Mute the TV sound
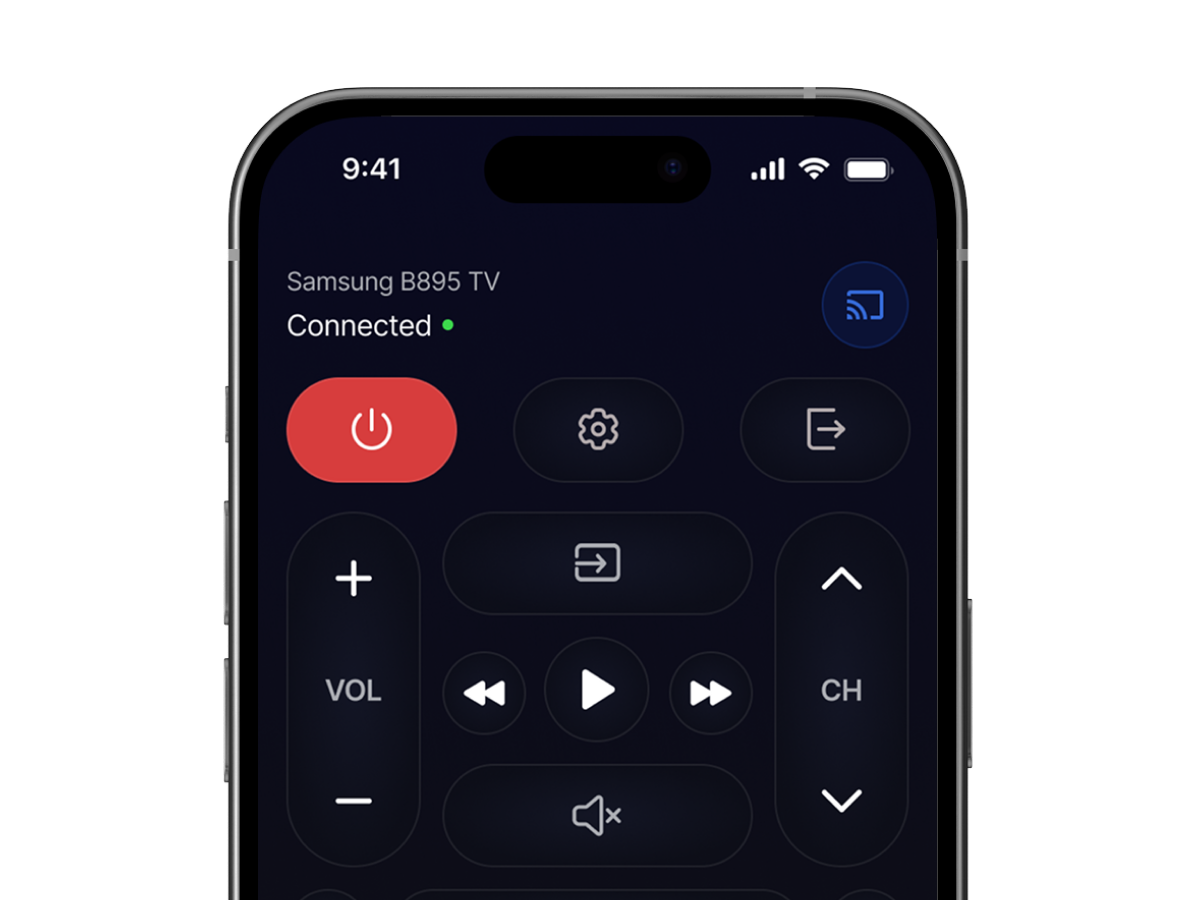The width and height of the screenshot is (1200, 900). tap(597, 816)
